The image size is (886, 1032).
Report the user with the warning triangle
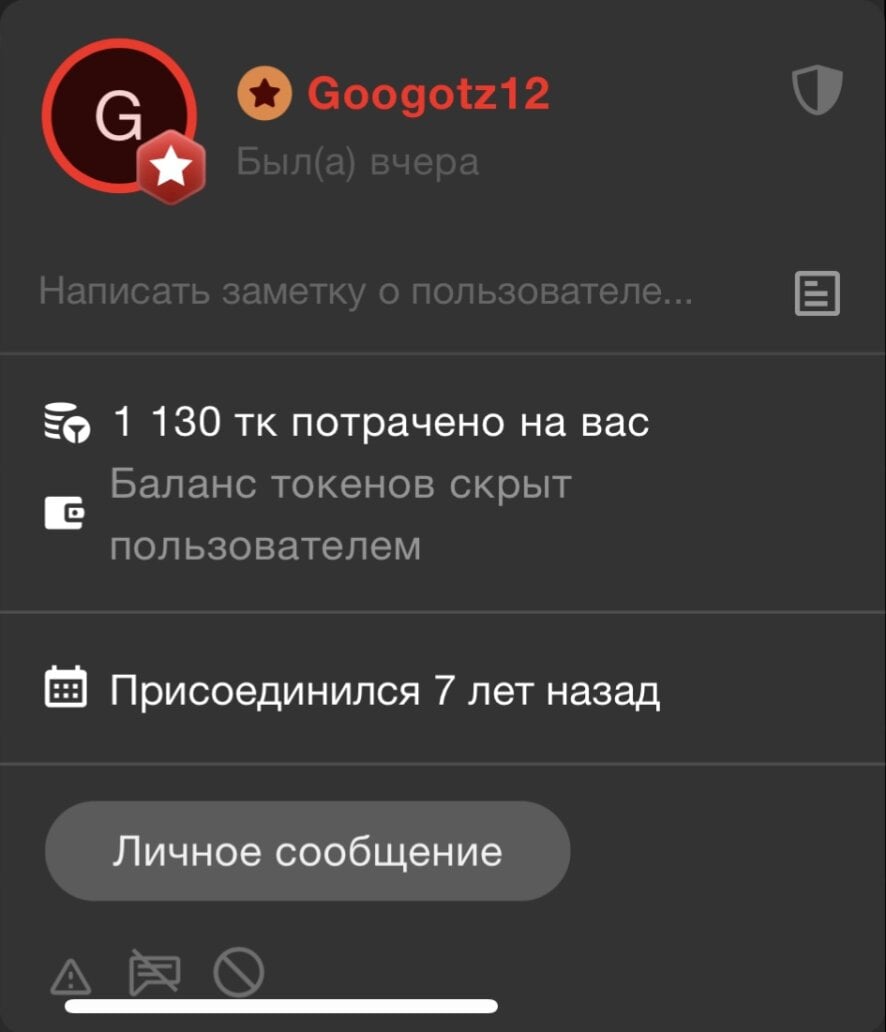71,973
